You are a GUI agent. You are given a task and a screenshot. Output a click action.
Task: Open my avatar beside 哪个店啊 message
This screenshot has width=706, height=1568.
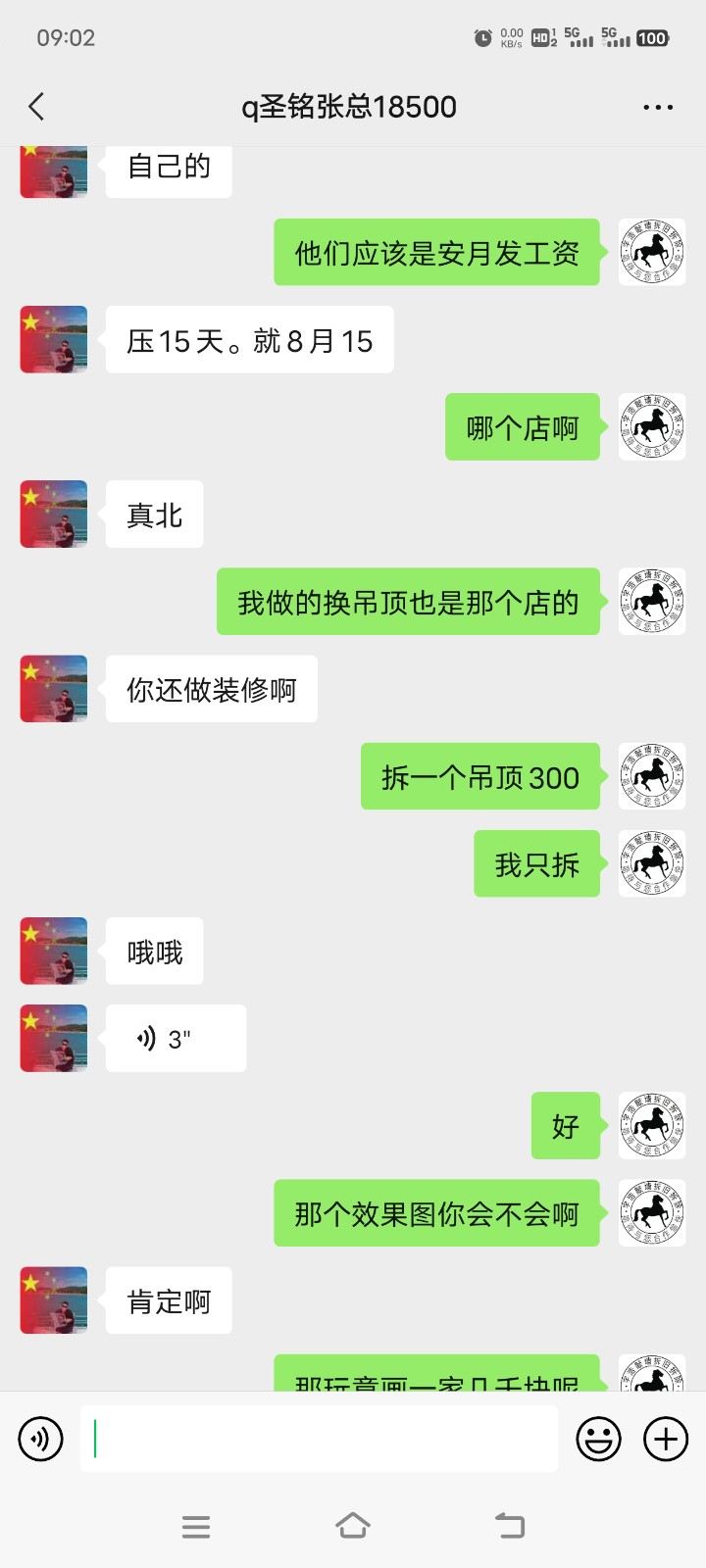651,427
